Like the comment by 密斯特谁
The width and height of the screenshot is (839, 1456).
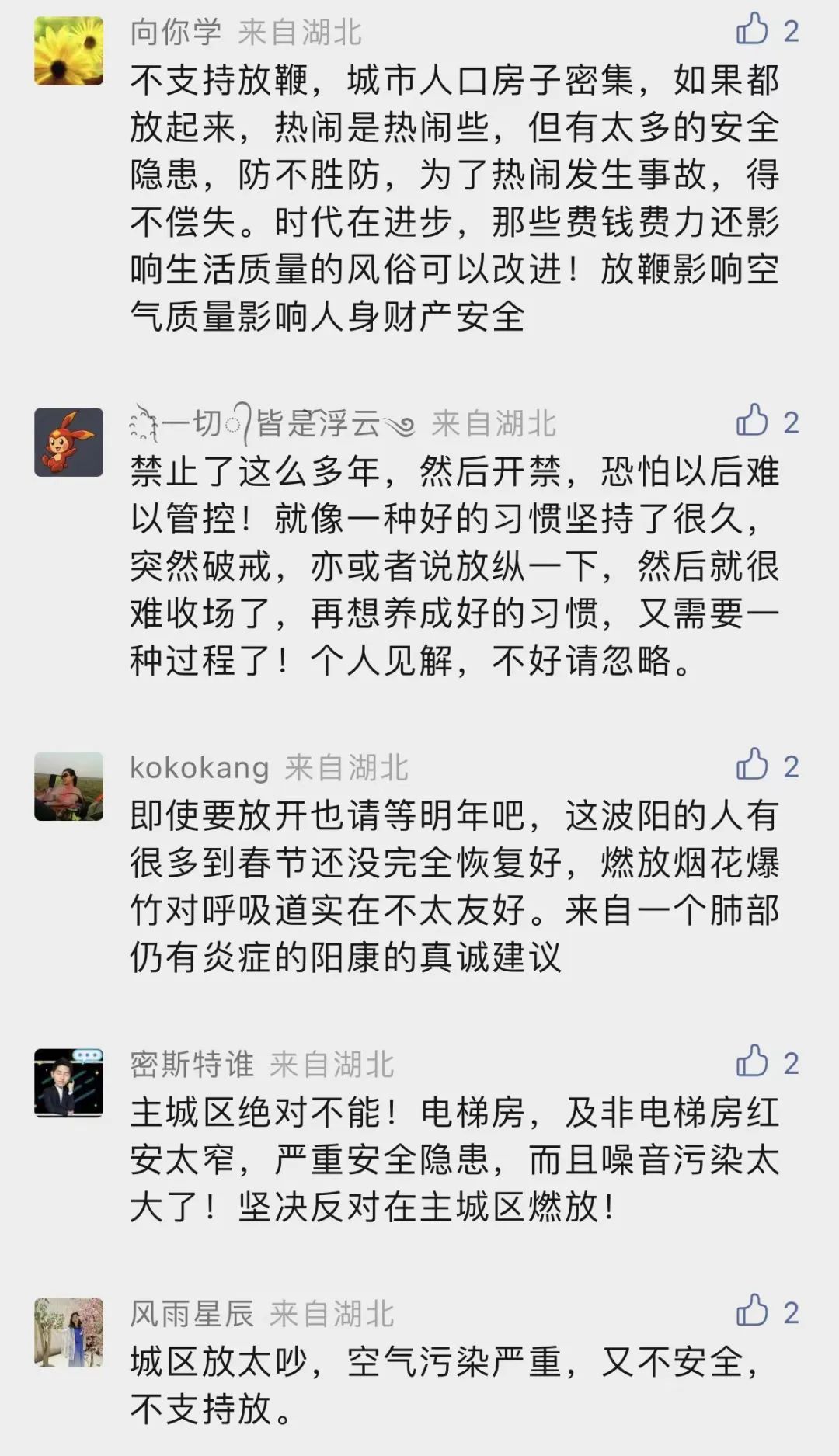tap(752, 1061)
